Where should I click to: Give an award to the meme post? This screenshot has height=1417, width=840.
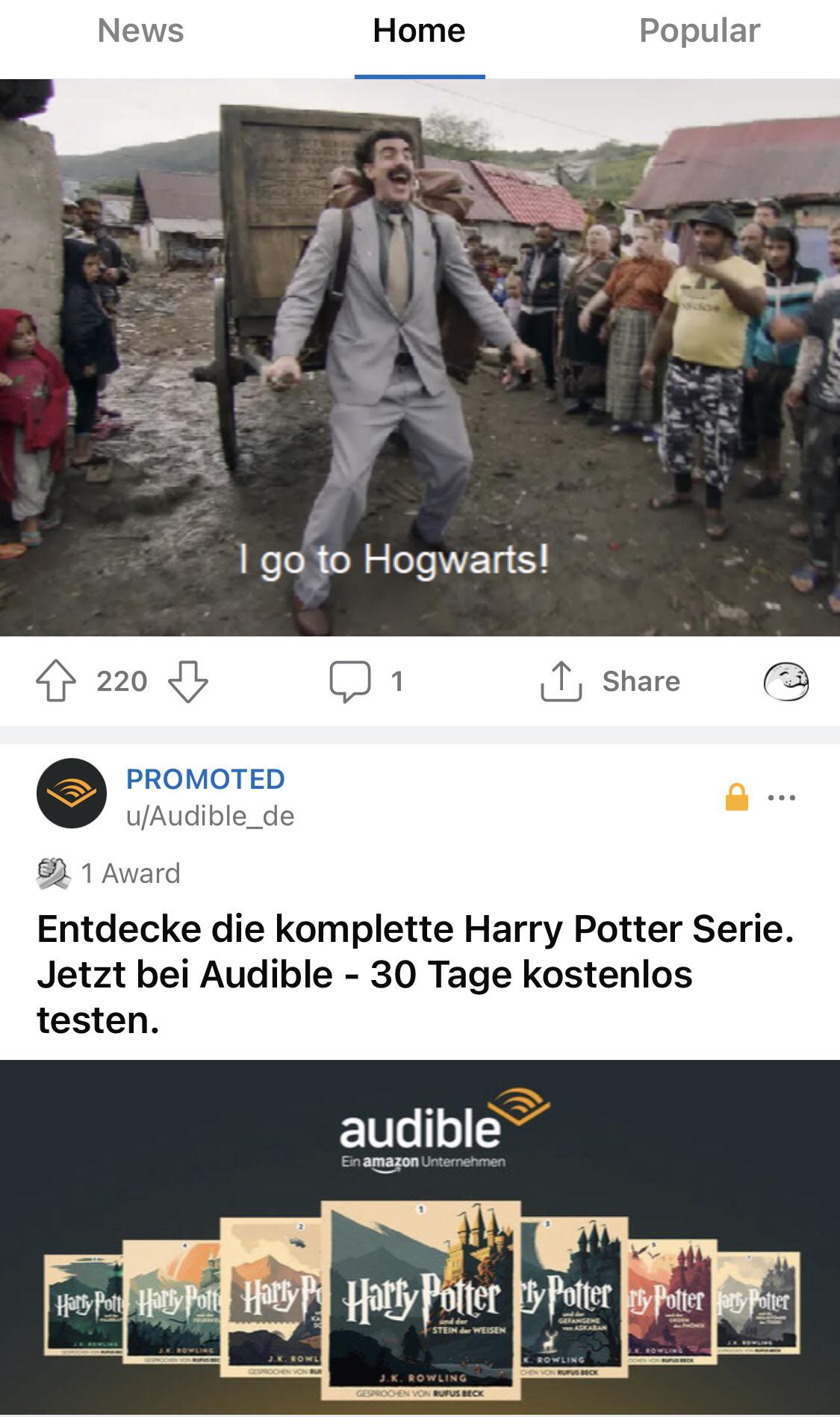785,681
